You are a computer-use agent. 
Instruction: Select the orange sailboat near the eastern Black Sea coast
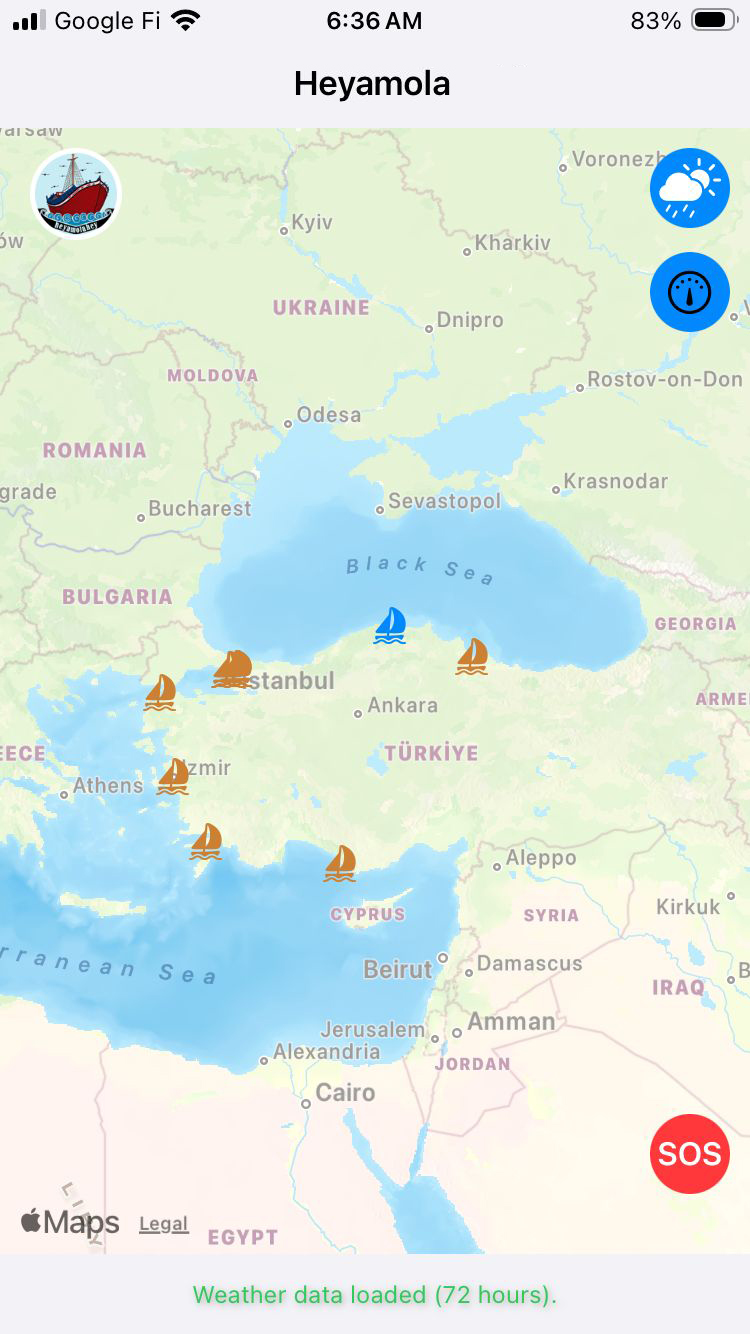click(x=471, y=657)
